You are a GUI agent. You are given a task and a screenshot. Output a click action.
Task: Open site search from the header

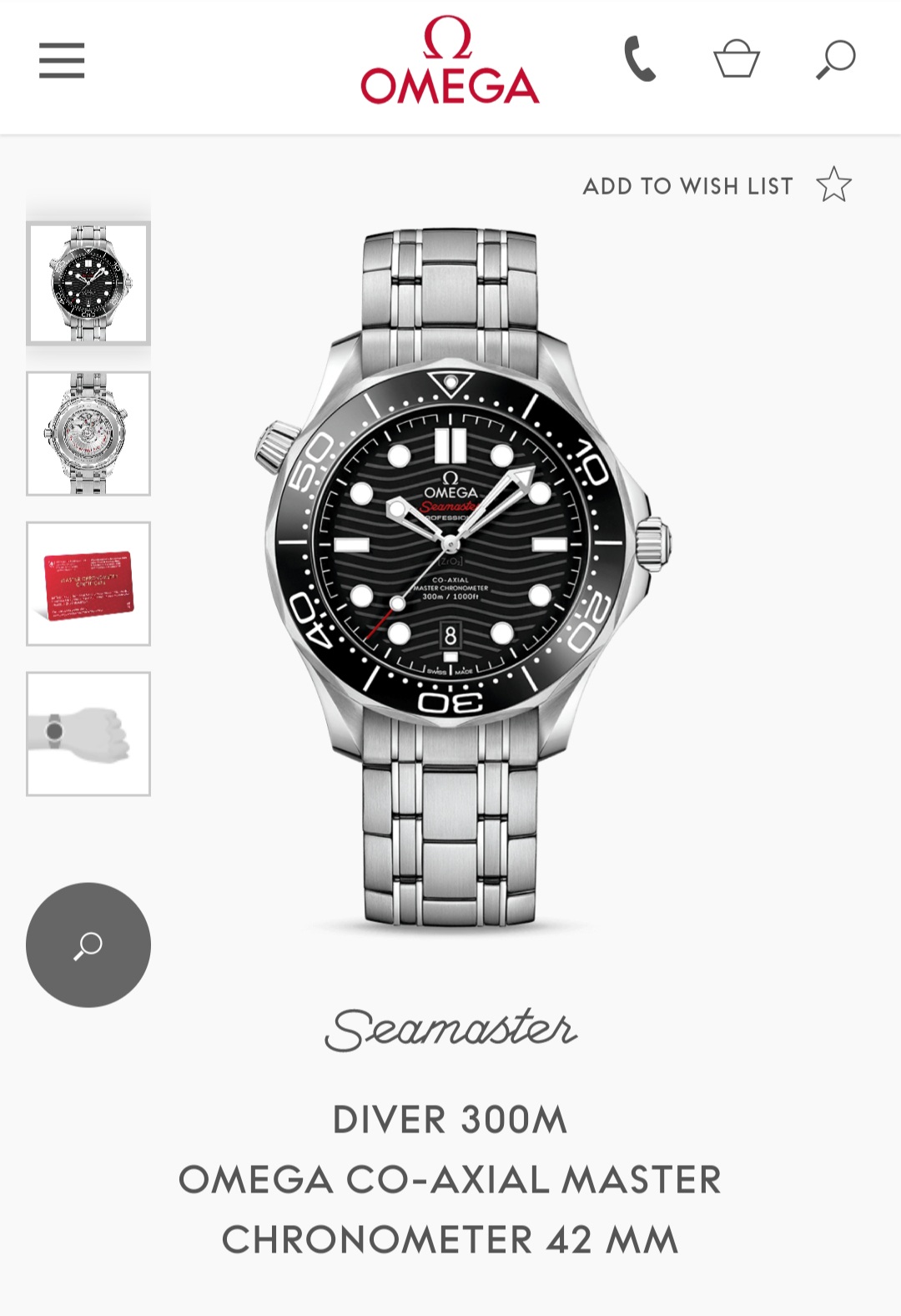coord(835,59)
